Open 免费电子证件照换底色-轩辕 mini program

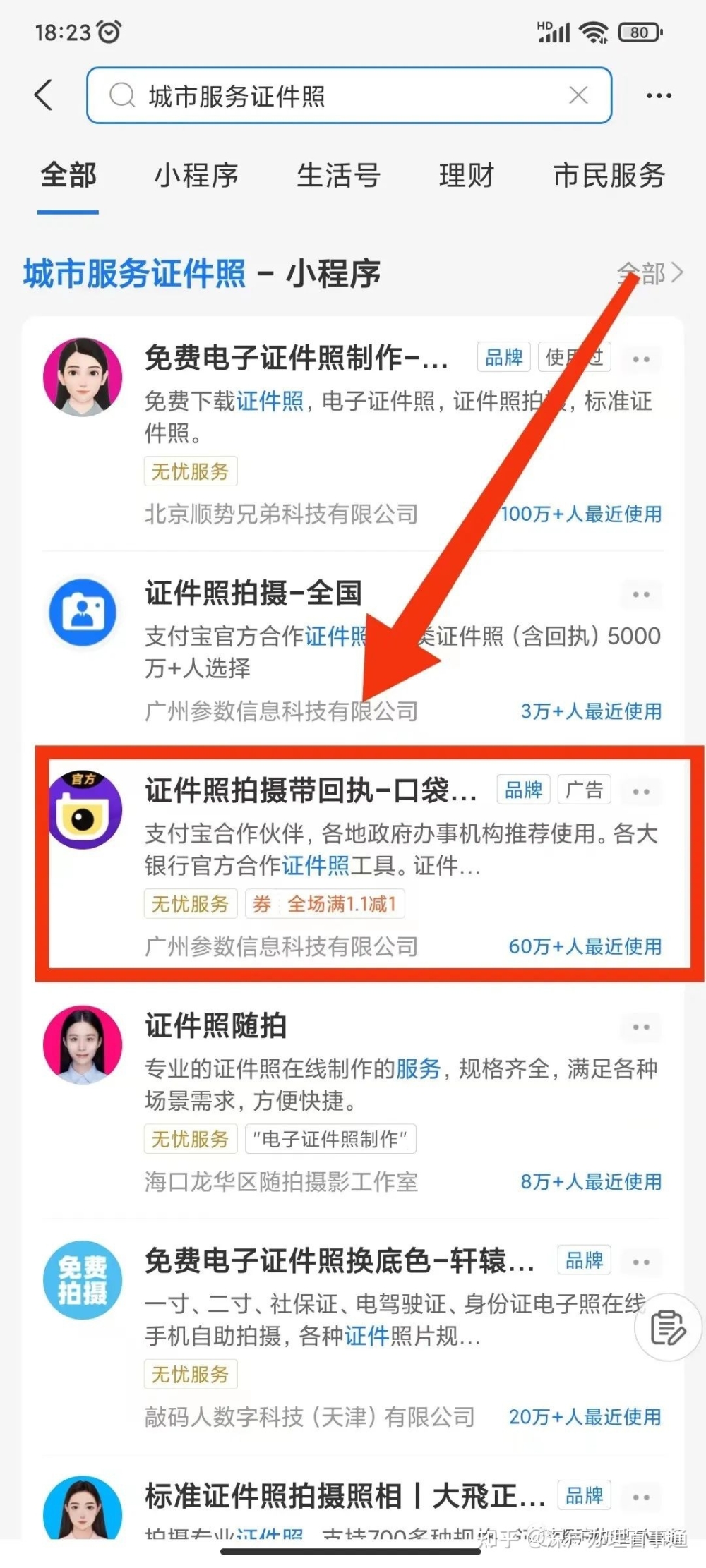tap(339, 1261)
